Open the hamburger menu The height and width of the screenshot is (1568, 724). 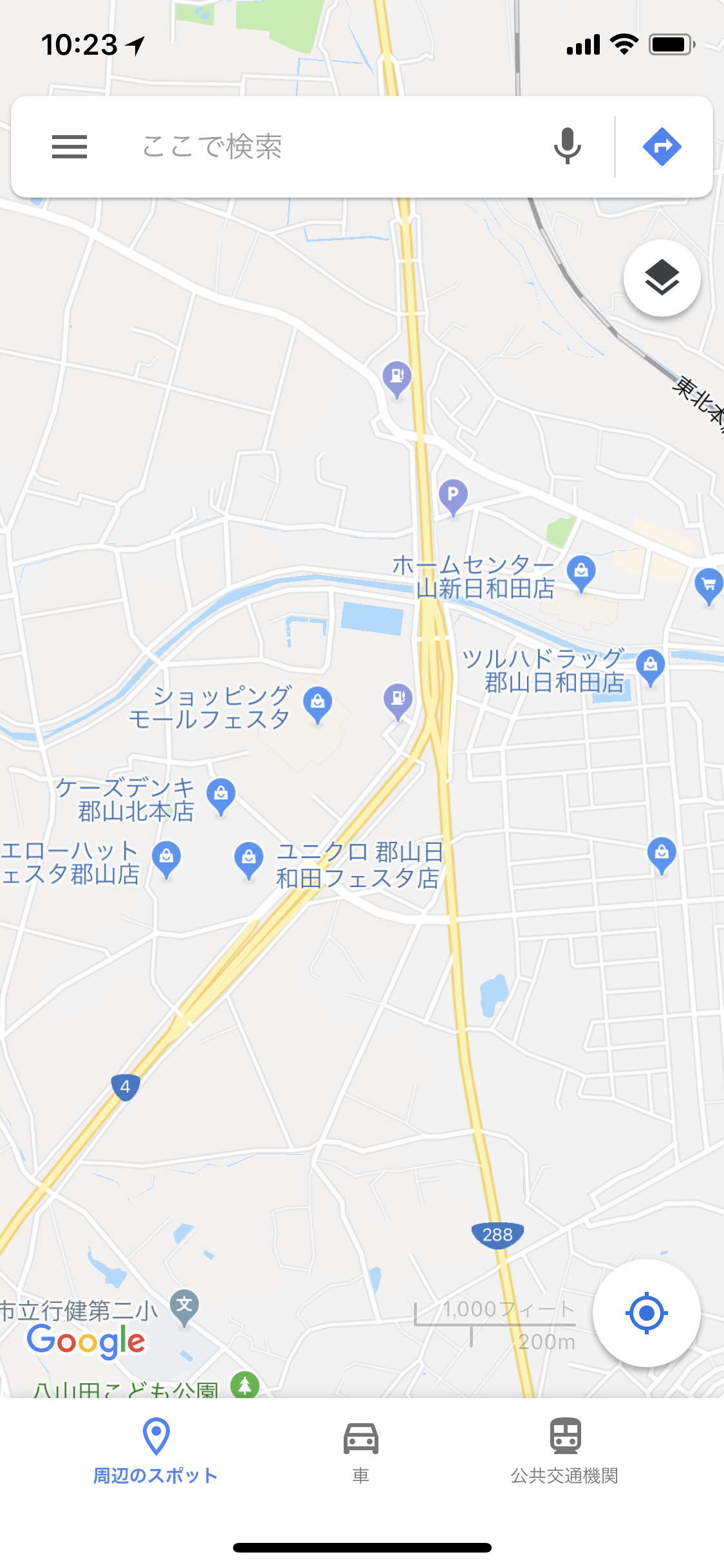pos(70,147)
